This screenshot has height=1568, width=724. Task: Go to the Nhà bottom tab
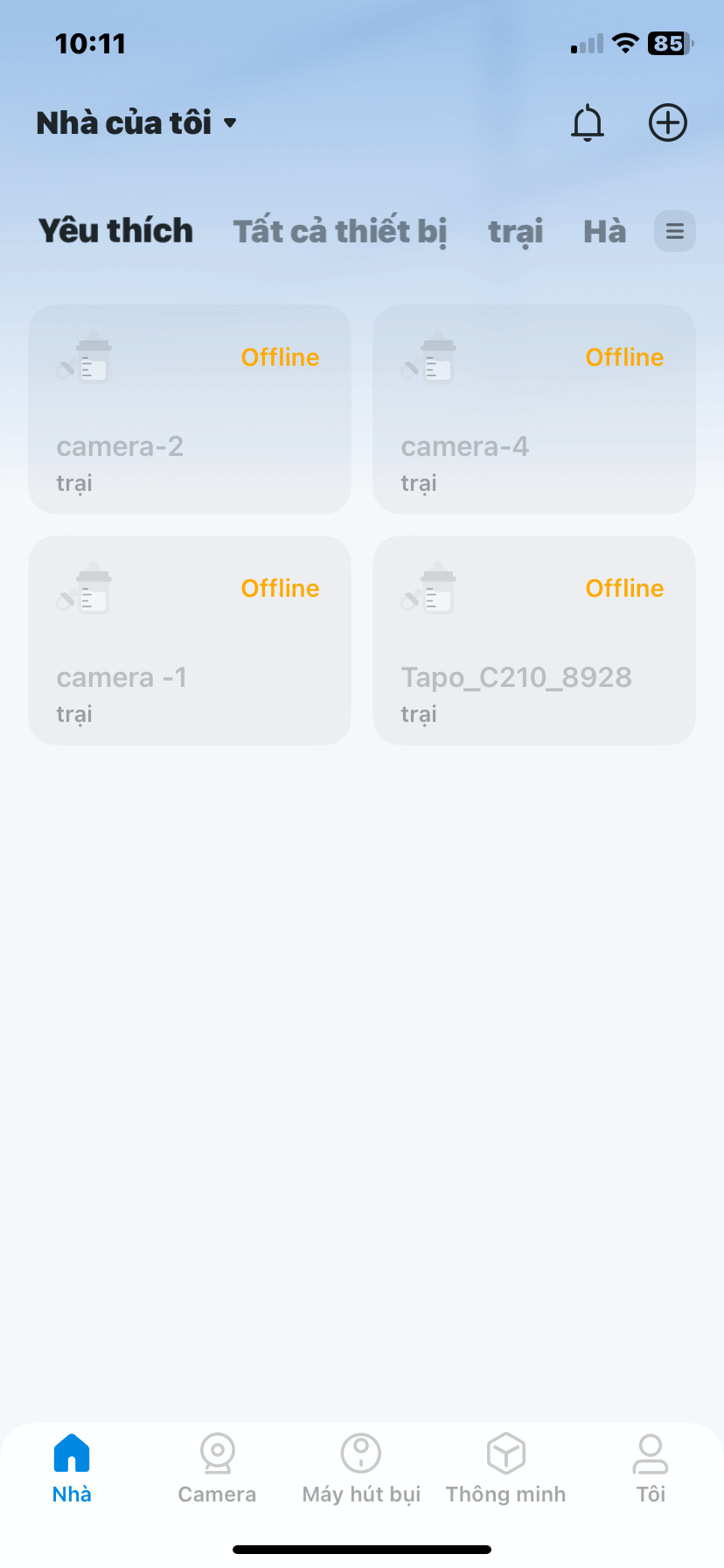[72, 1469]
